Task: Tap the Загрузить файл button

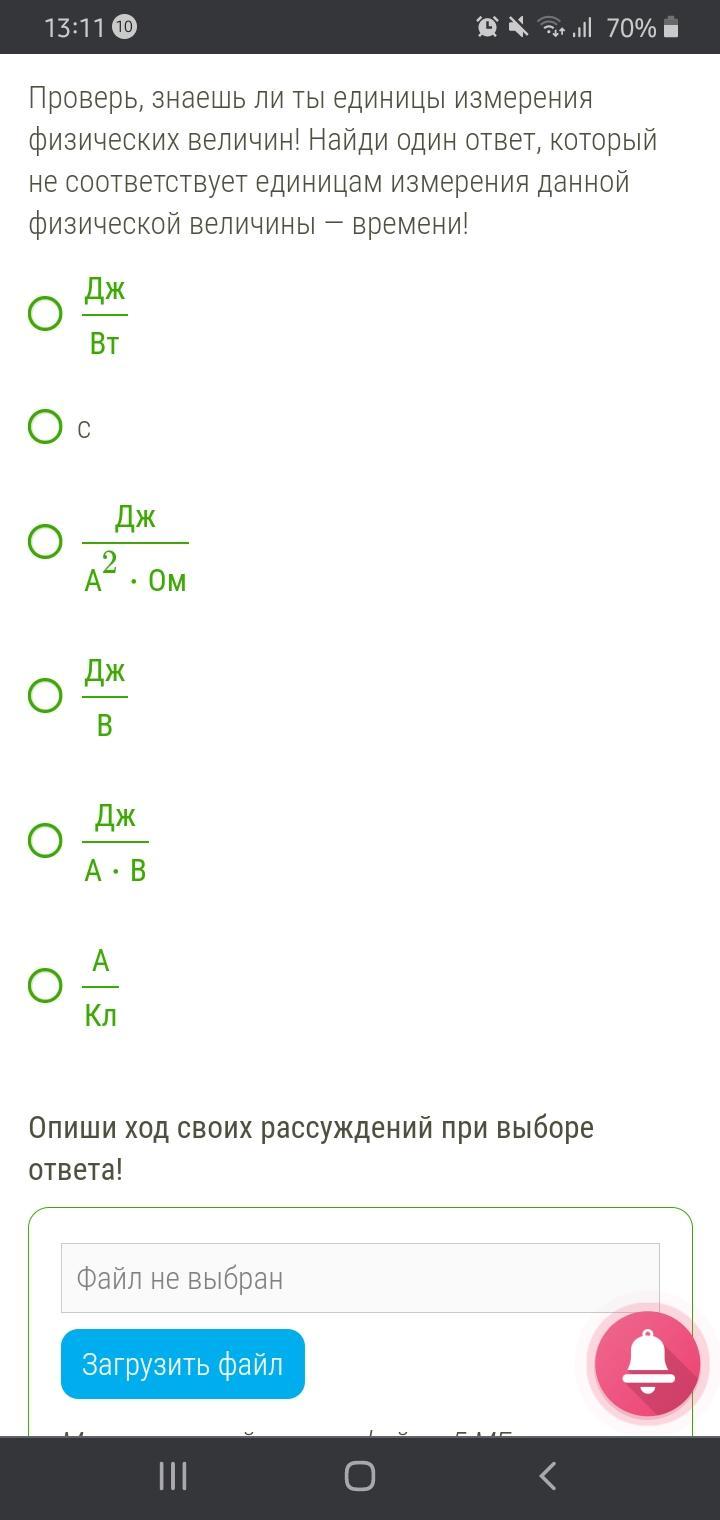Action: tap(182, 1364)
